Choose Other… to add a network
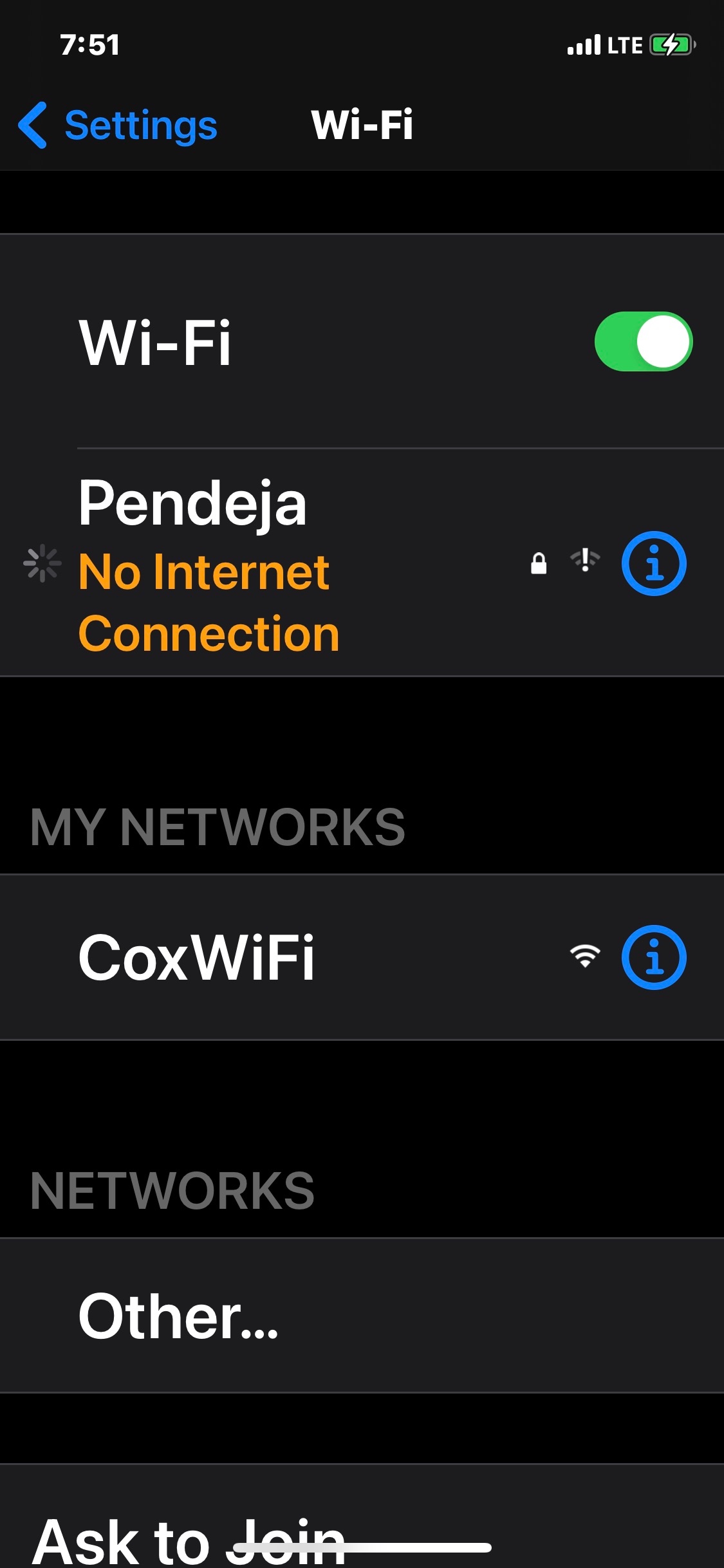This screenshot has width=724, height=1568. 257,1316
